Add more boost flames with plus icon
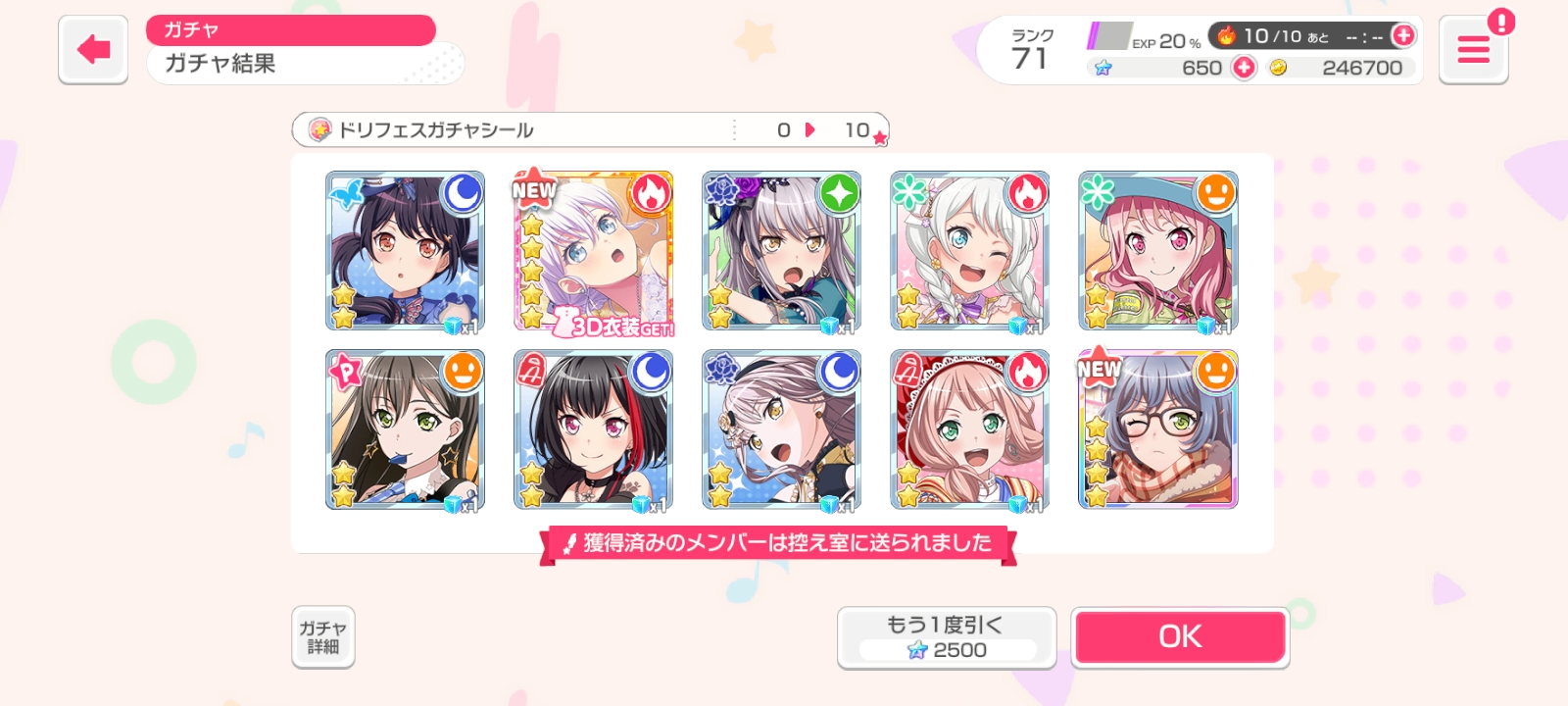The image size is (1568, 706). (x=1402, y=36)
